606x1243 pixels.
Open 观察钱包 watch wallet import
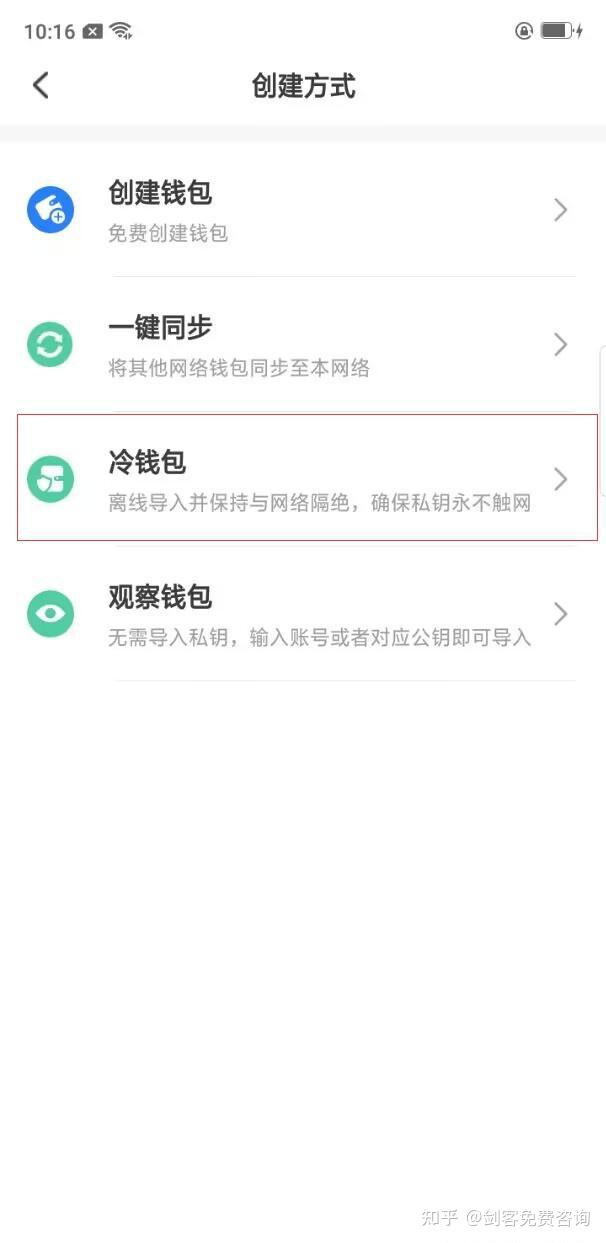click(300, 614)
